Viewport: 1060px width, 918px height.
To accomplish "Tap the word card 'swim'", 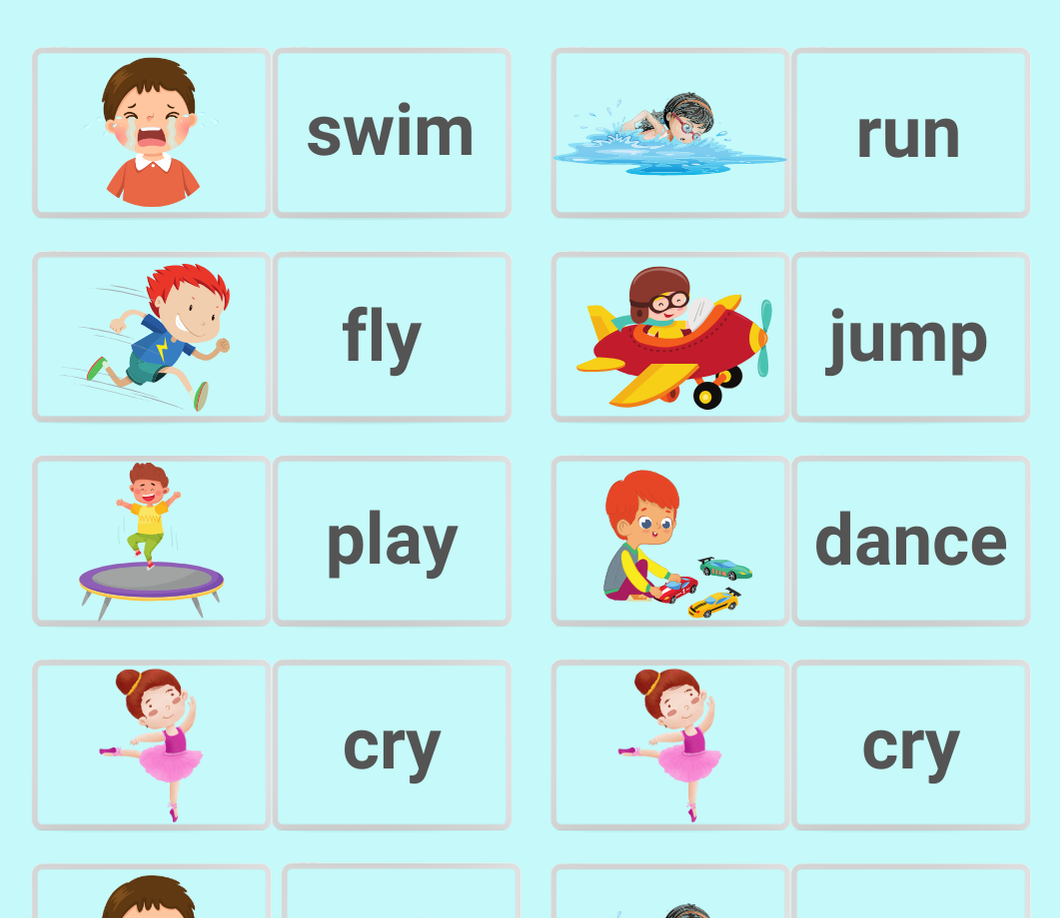I will coord(391,132).
